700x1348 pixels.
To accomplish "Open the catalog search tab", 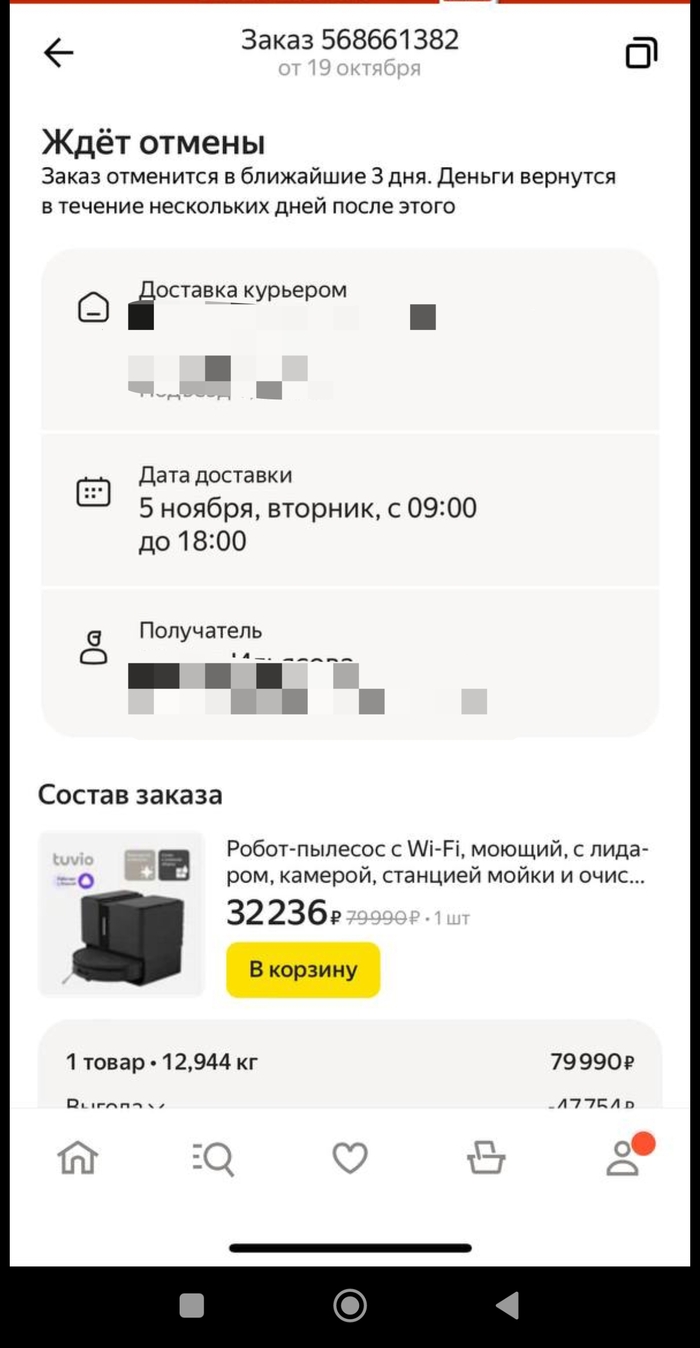I will (212, 1158).
